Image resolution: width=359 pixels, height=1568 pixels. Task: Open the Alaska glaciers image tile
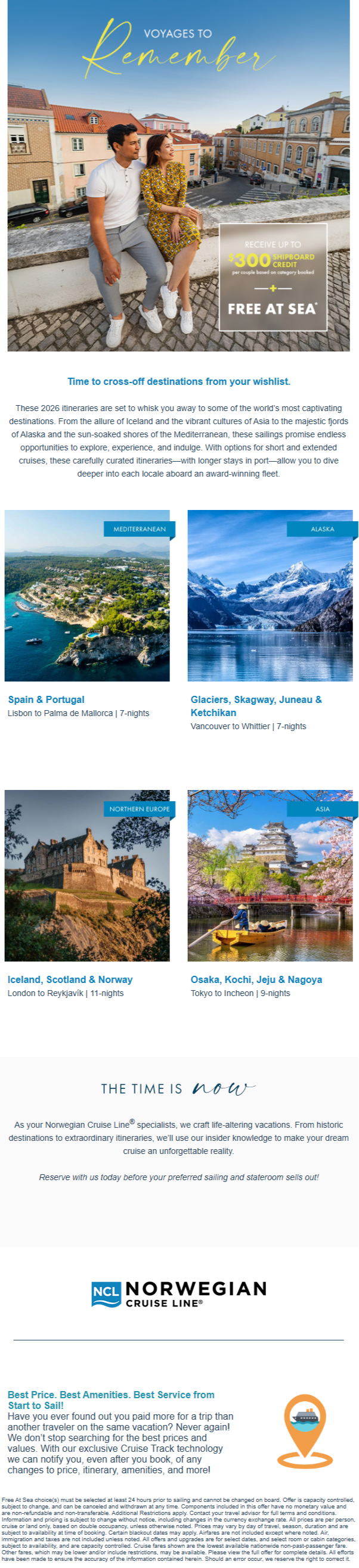click(x=270, y=595)
